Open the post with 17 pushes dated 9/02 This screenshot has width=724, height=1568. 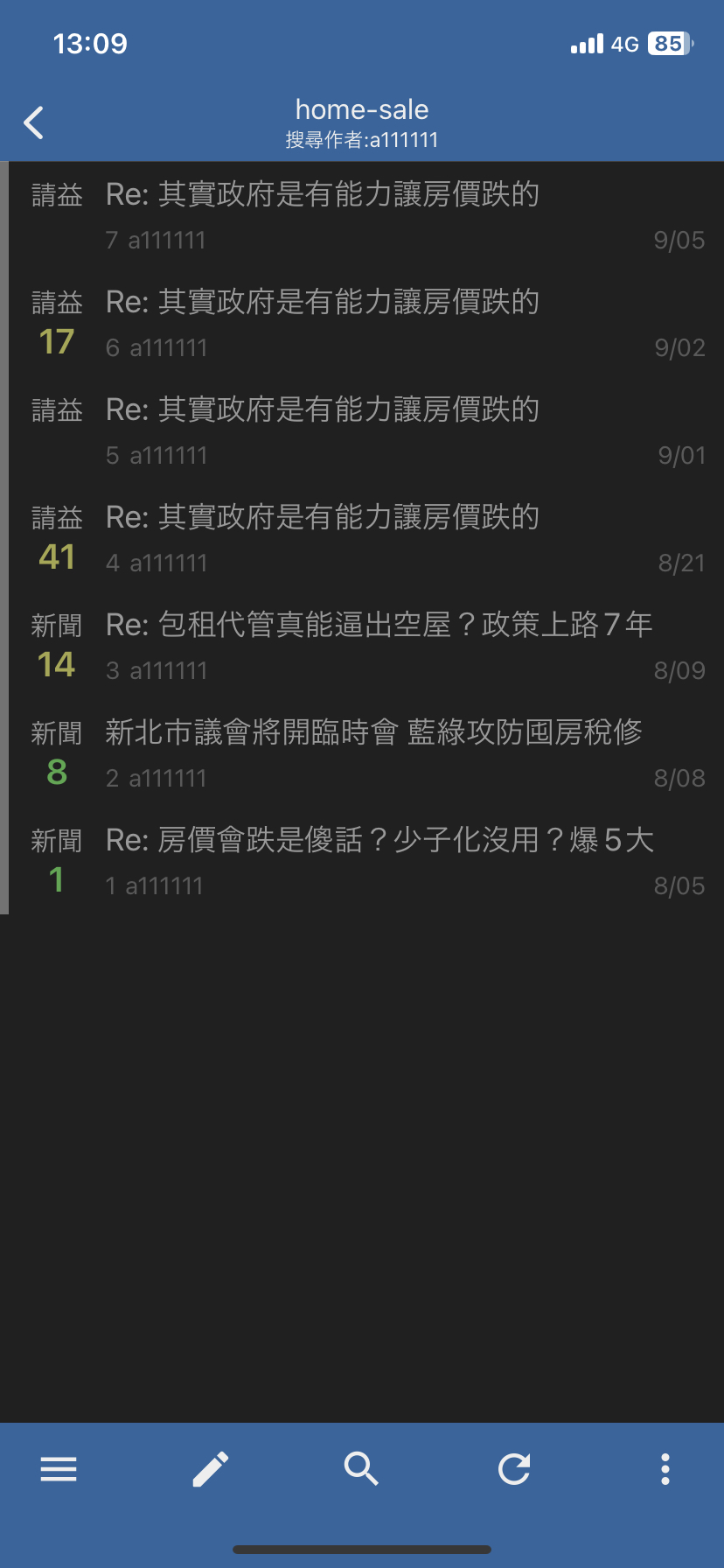362,323
